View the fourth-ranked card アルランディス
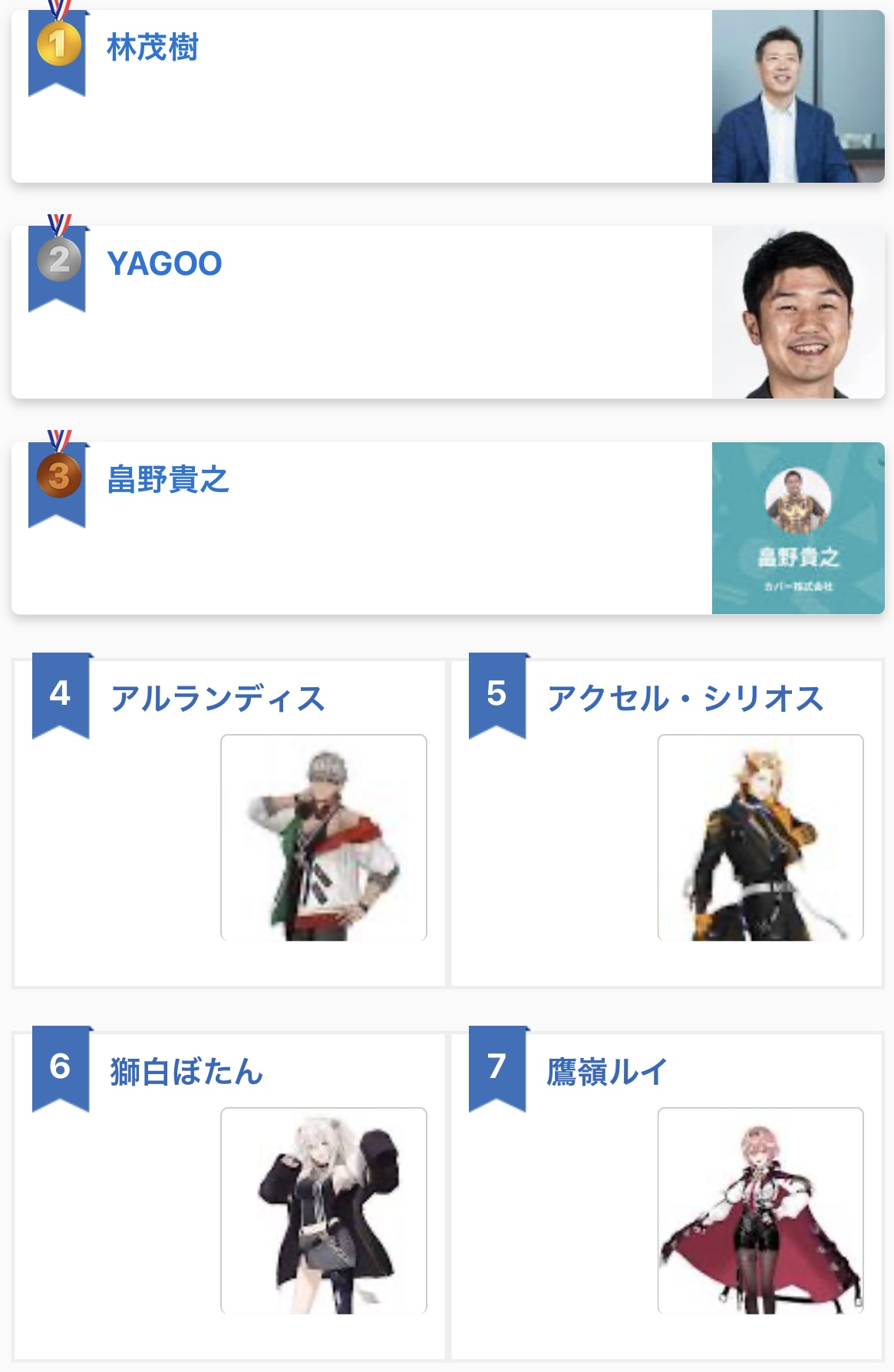 click(x=218, y=699)
